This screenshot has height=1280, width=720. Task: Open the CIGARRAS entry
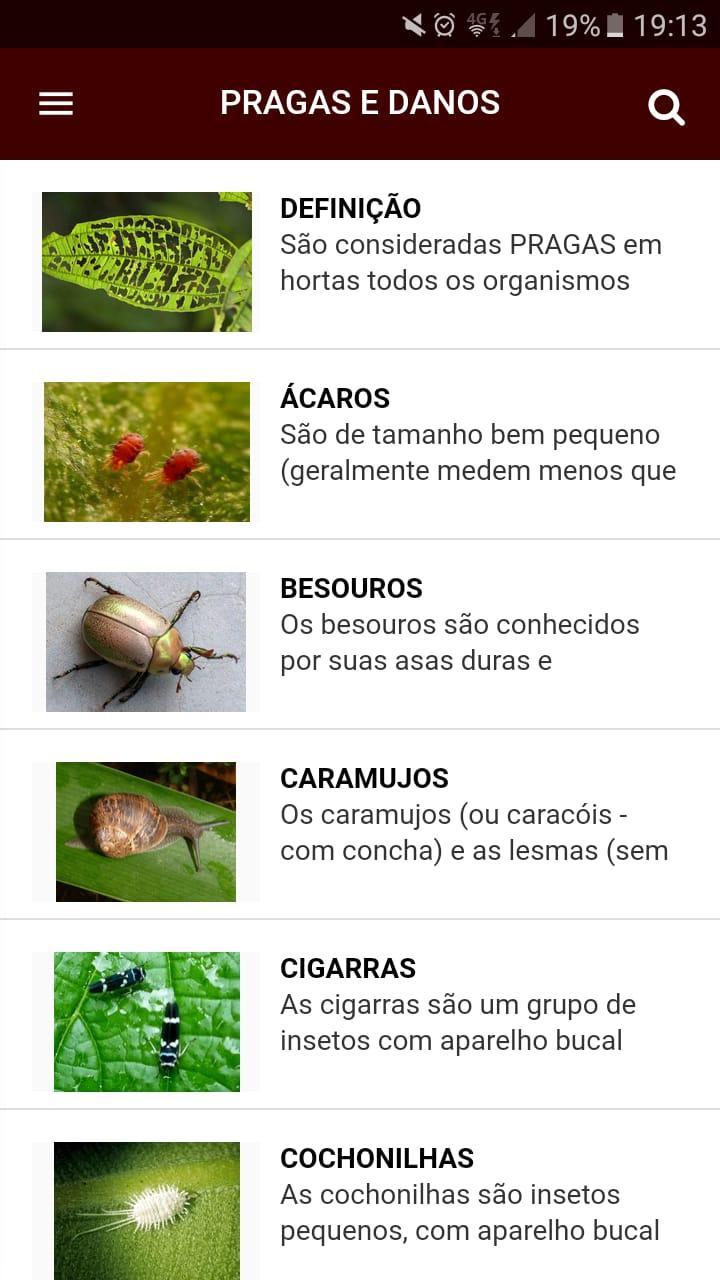[360, 1015]
